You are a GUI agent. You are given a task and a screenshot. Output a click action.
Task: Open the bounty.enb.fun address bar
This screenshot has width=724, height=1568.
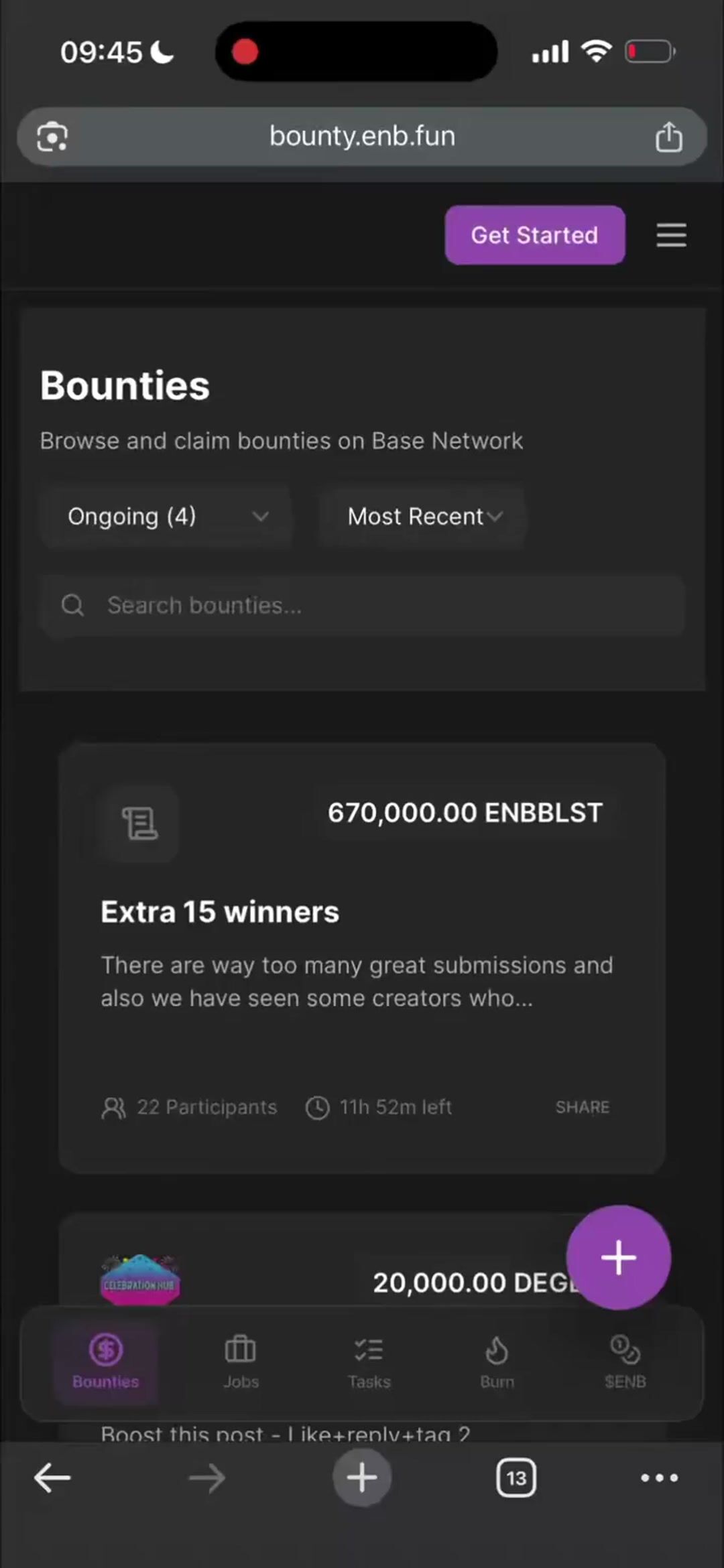(x=362, y=137)
